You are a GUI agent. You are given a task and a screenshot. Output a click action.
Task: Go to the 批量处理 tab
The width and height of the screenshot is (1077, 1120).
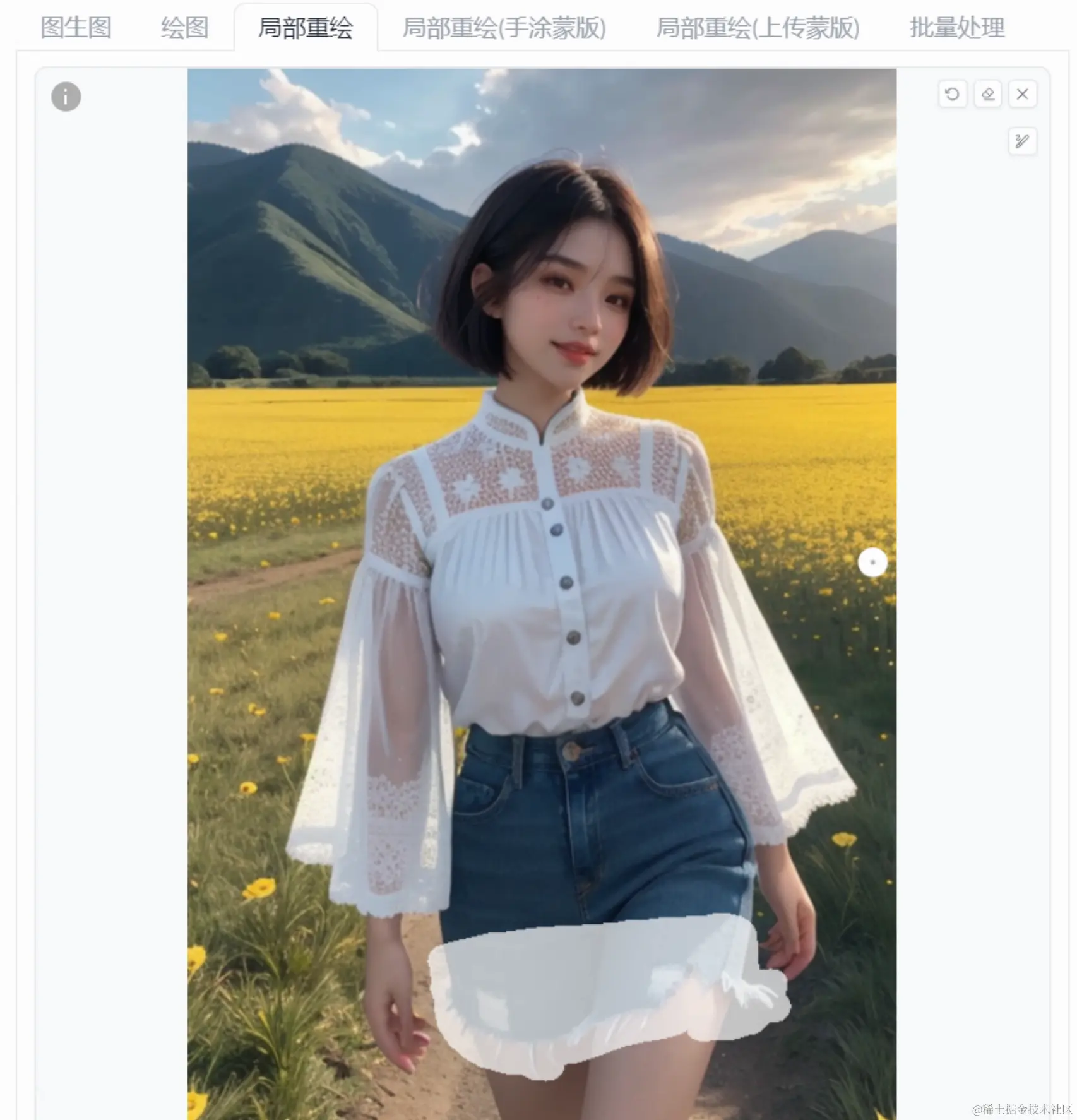click(x=957, y=28)
